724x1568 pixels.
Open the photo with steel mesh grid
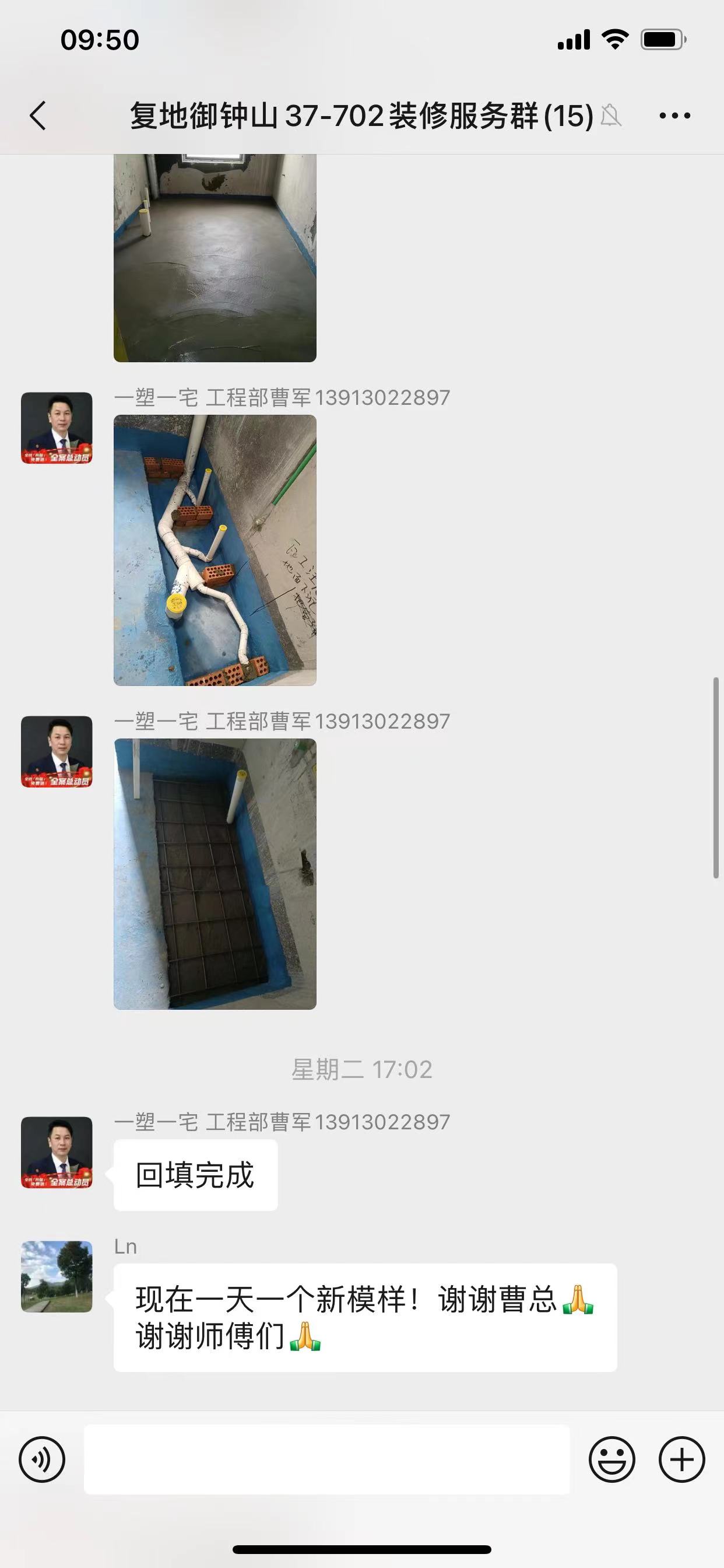tap(215, 874)
